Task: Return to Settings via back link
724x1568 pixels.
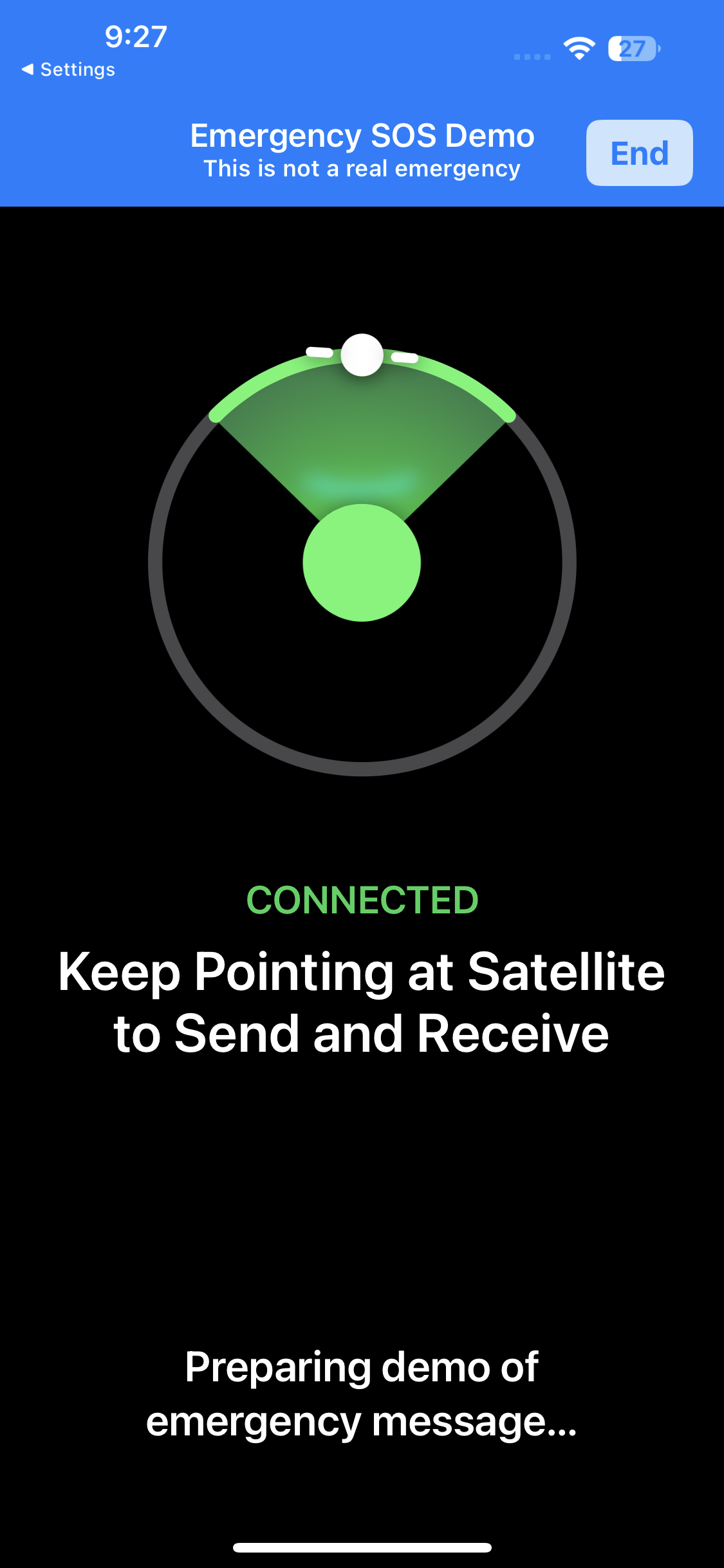Action: (x=69, y=70)
